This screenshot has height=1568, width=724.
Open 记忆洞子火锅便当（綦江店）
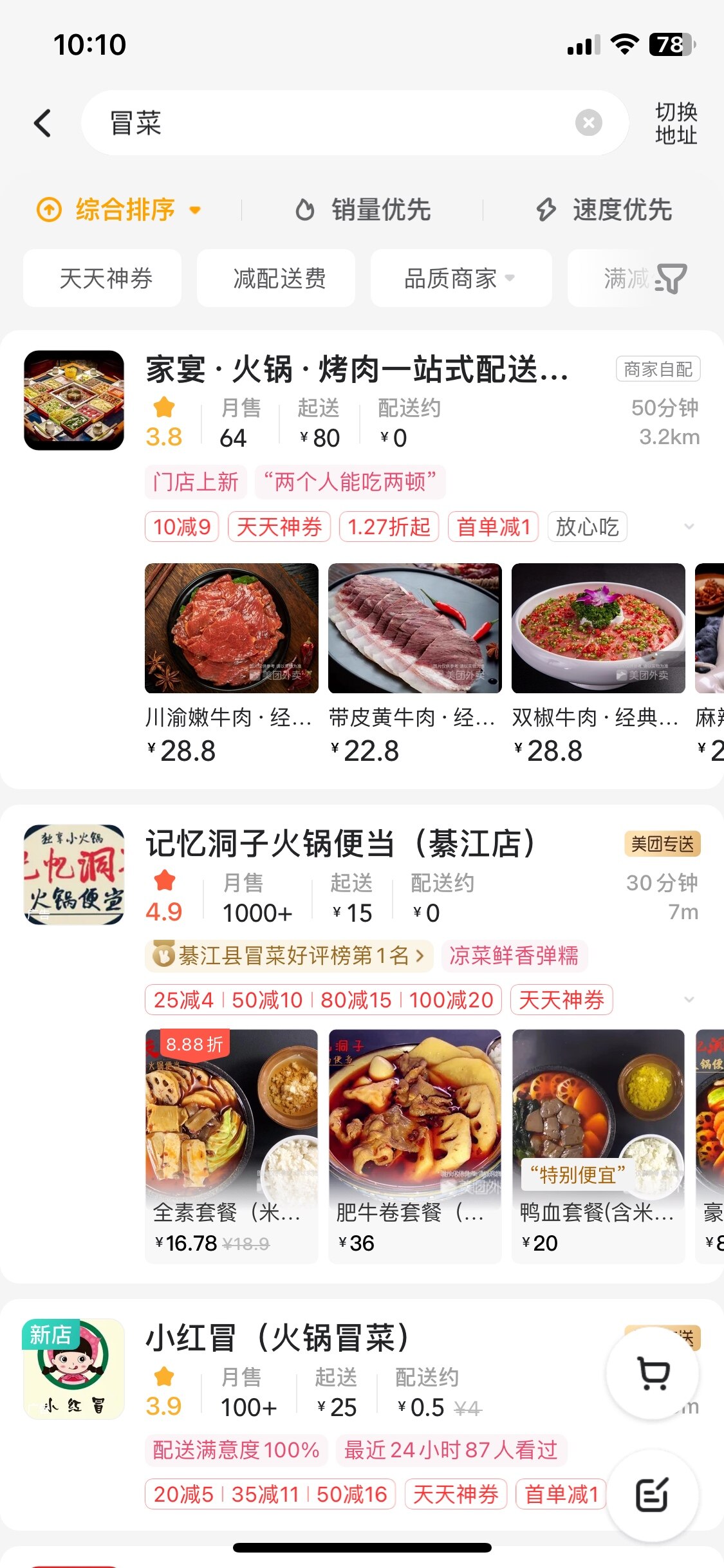(x=341, y=843)
